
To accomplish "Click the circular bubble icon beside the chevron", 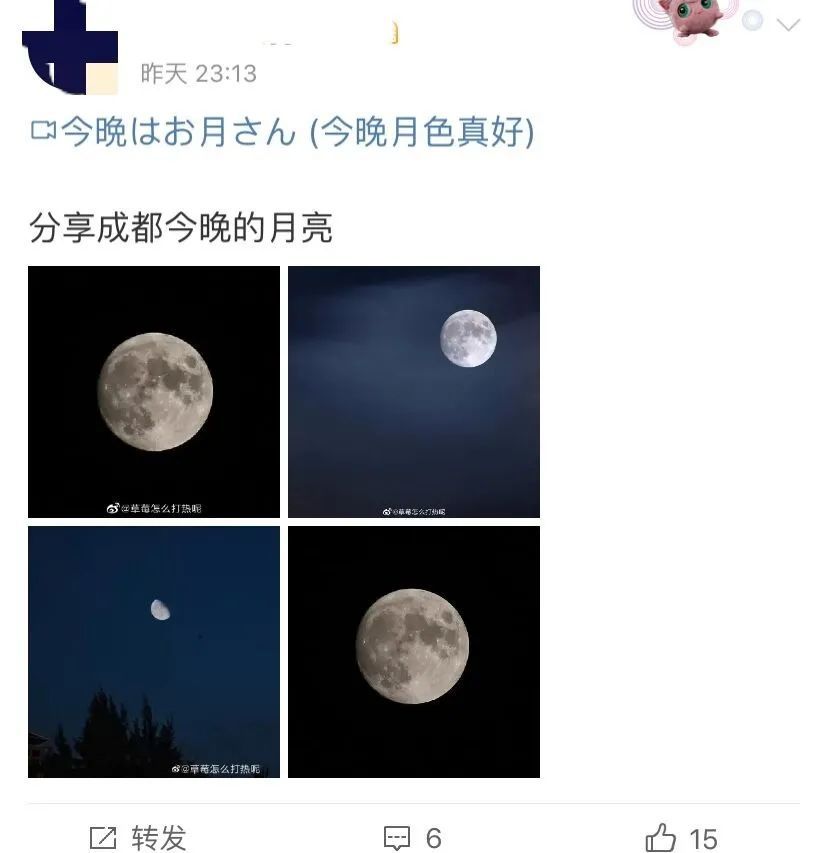I will tap(753, 21).
